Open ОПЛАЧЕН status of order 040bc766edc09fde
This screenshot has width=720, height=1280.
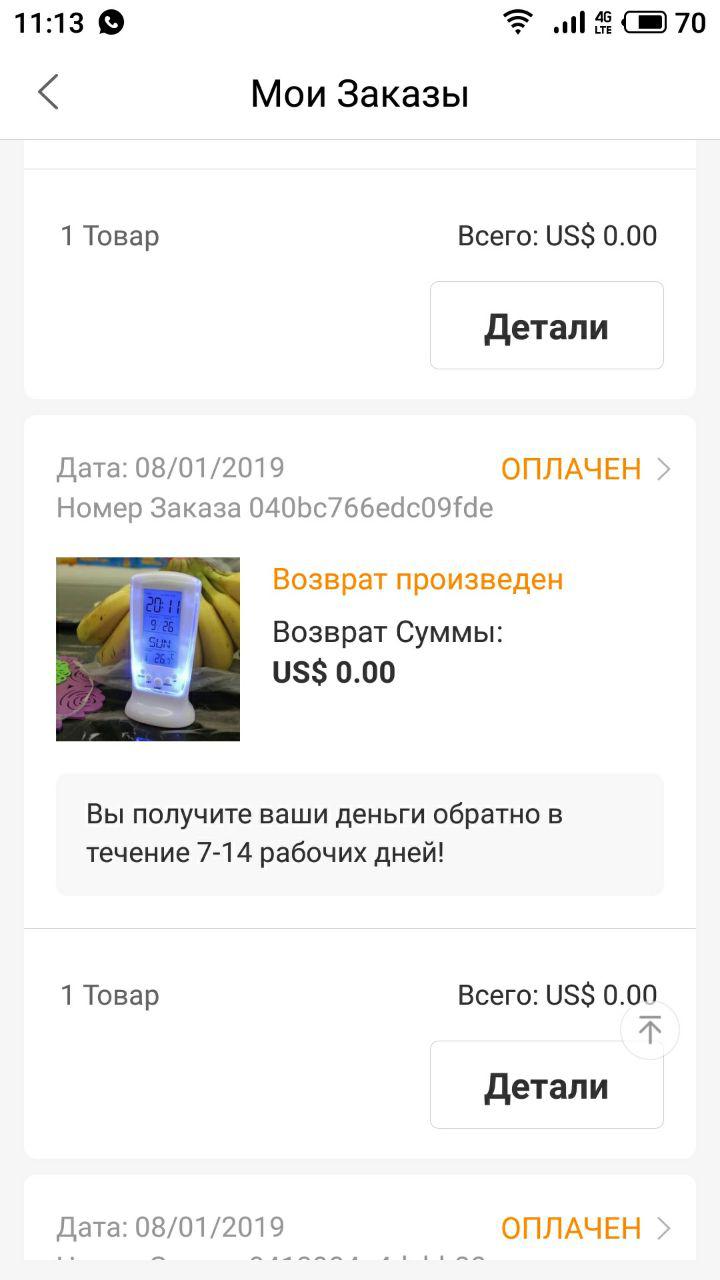point(585,469)
